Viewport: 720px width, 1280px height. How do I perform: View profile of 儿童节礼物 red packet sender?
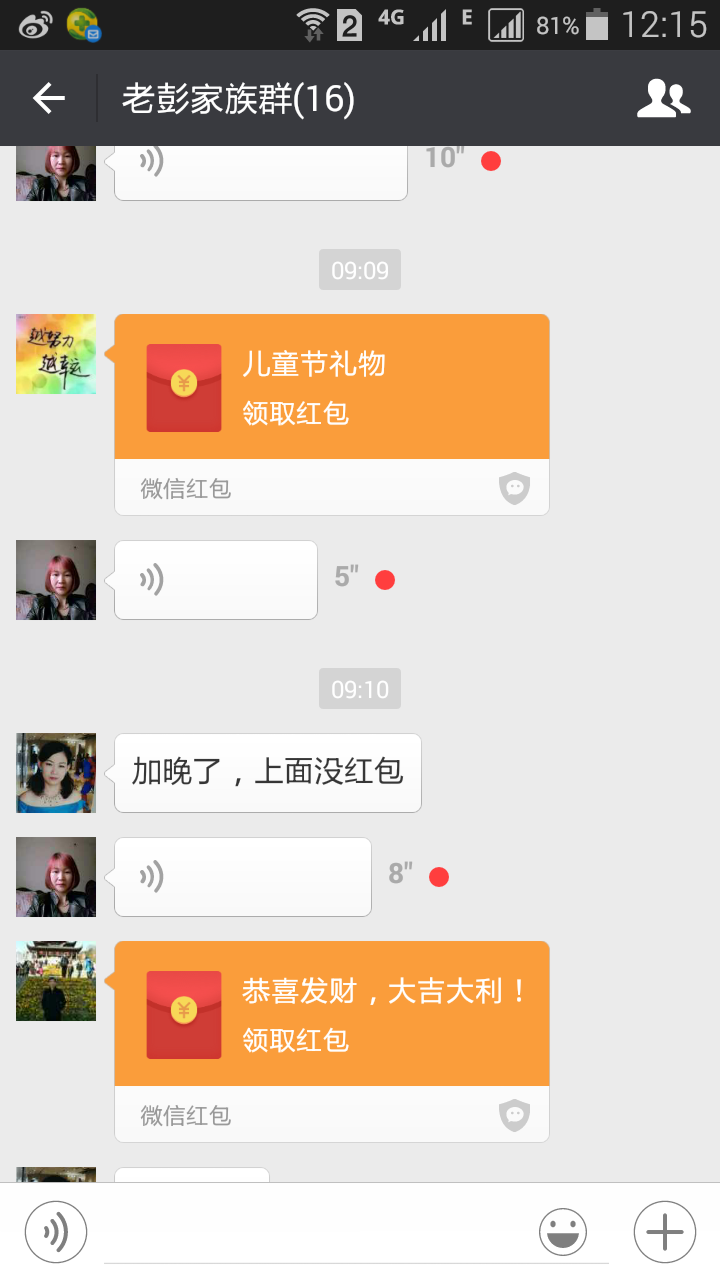click(x=56, y=354)
